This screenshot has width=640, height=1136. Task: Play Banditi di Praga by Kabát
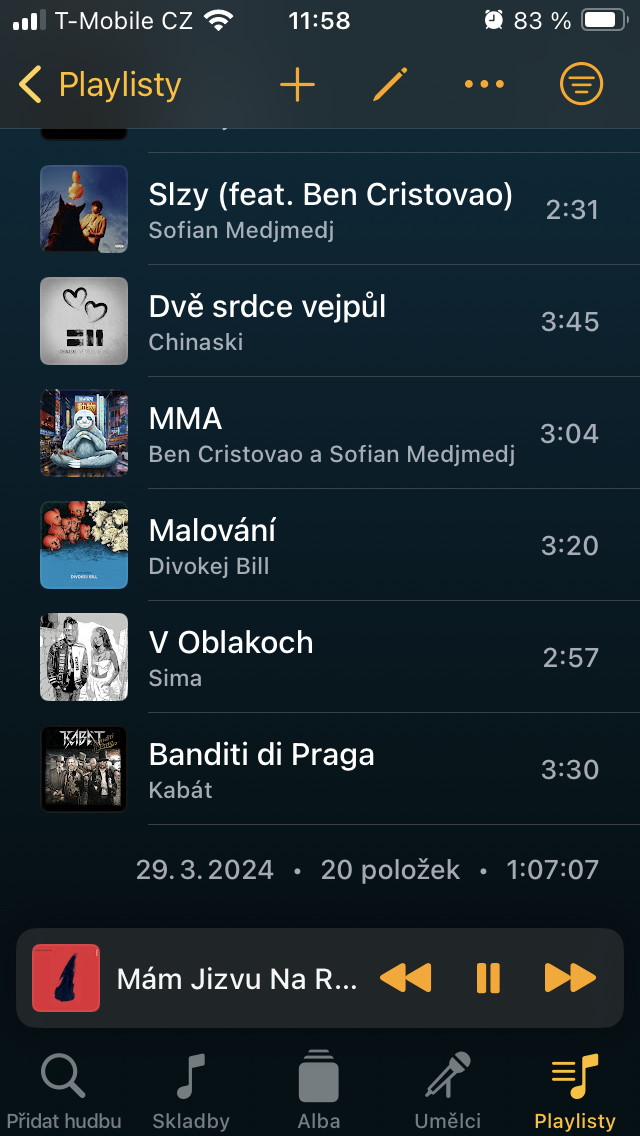[x=330, y=769]
